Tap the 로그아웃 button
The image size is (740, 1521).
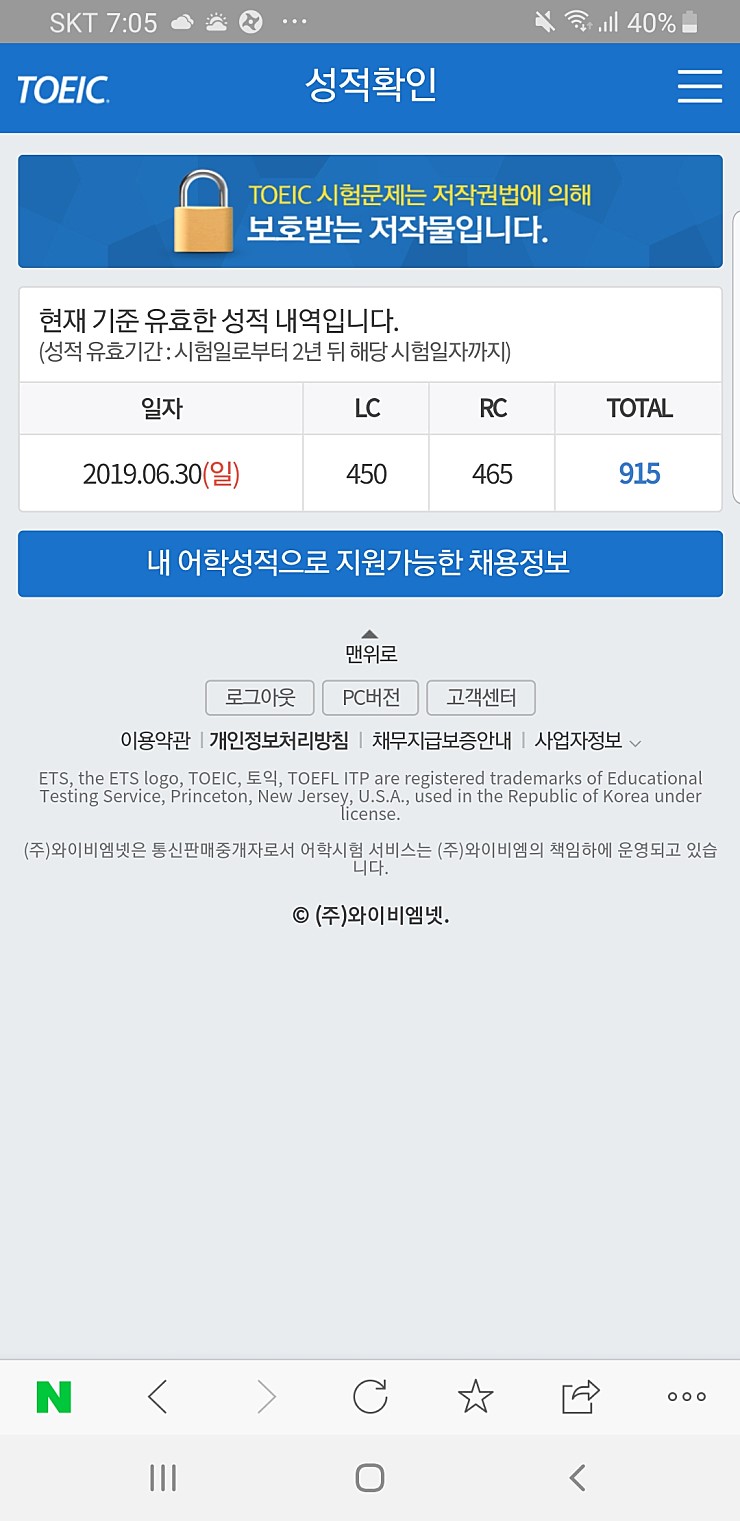(x=259, y=697)
